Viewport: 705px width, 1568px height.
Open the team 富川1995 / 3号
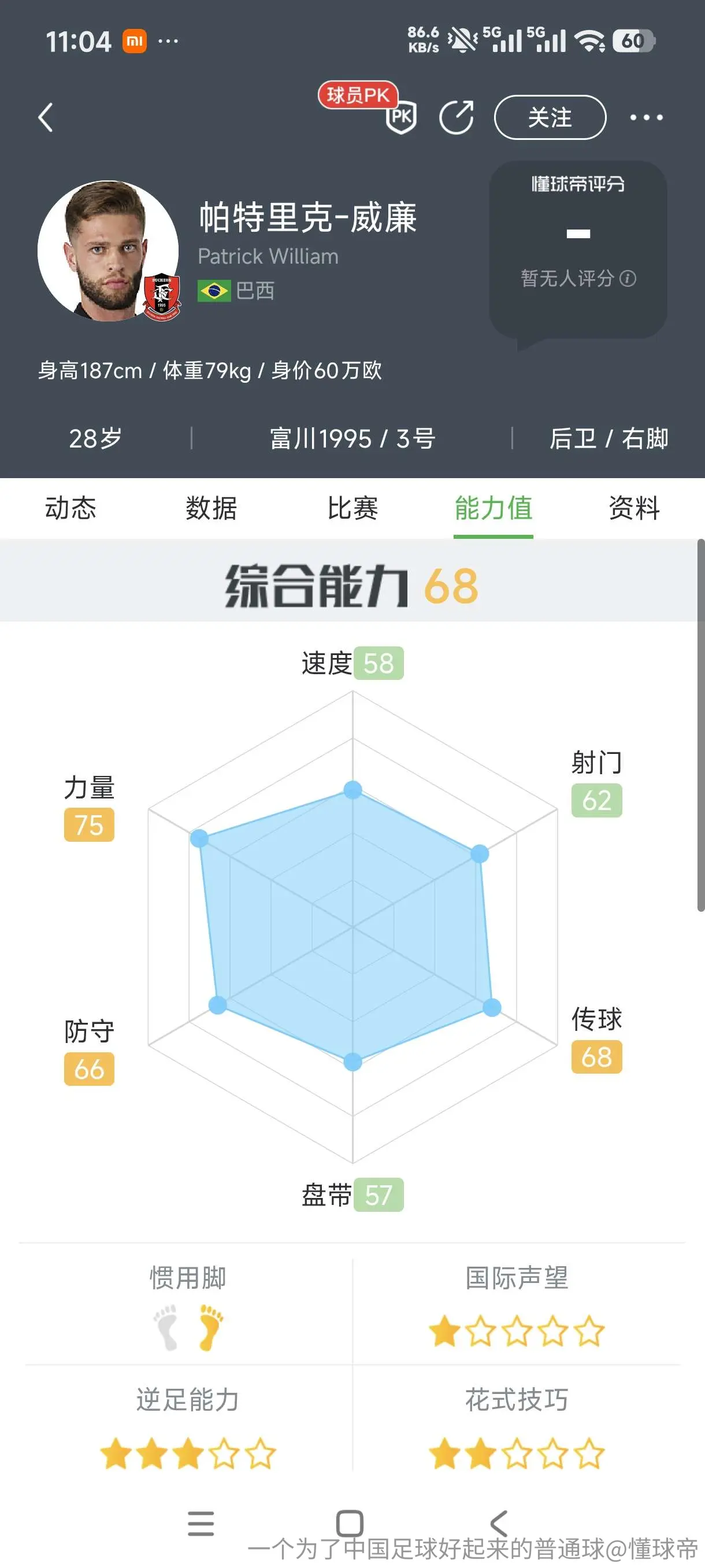click(x=352, y=438)
